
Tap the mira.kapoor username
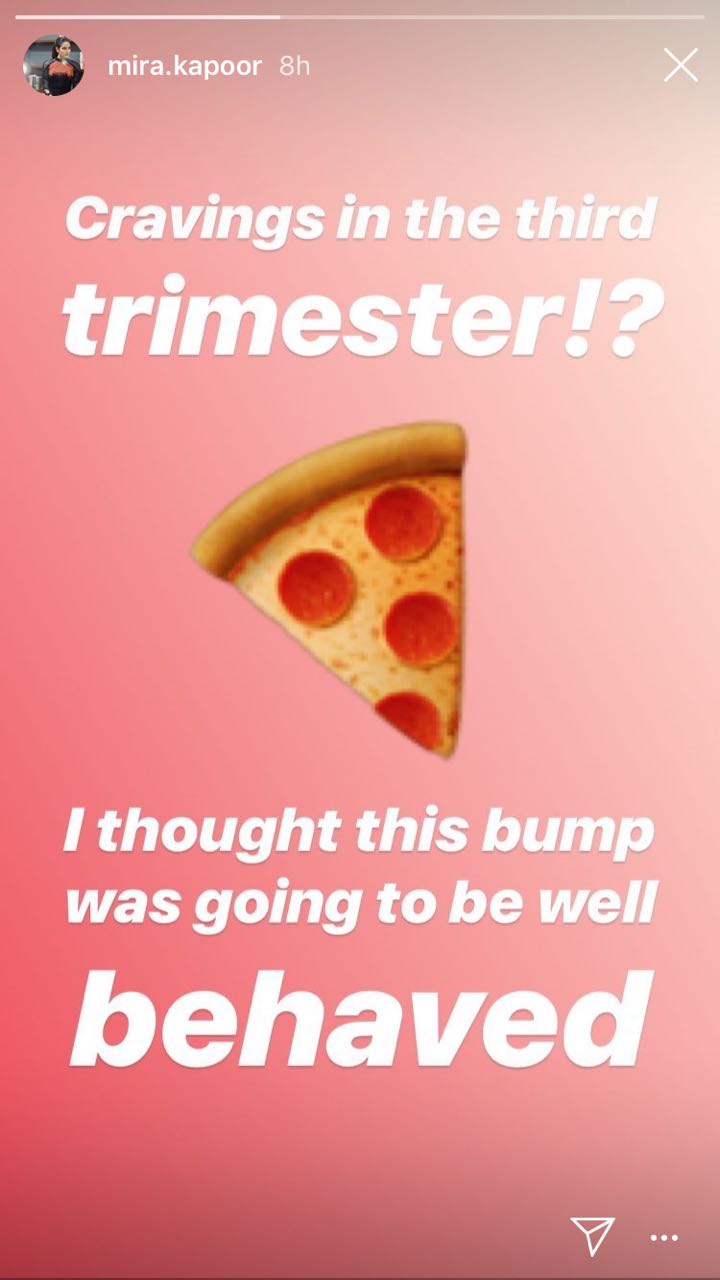184,67
